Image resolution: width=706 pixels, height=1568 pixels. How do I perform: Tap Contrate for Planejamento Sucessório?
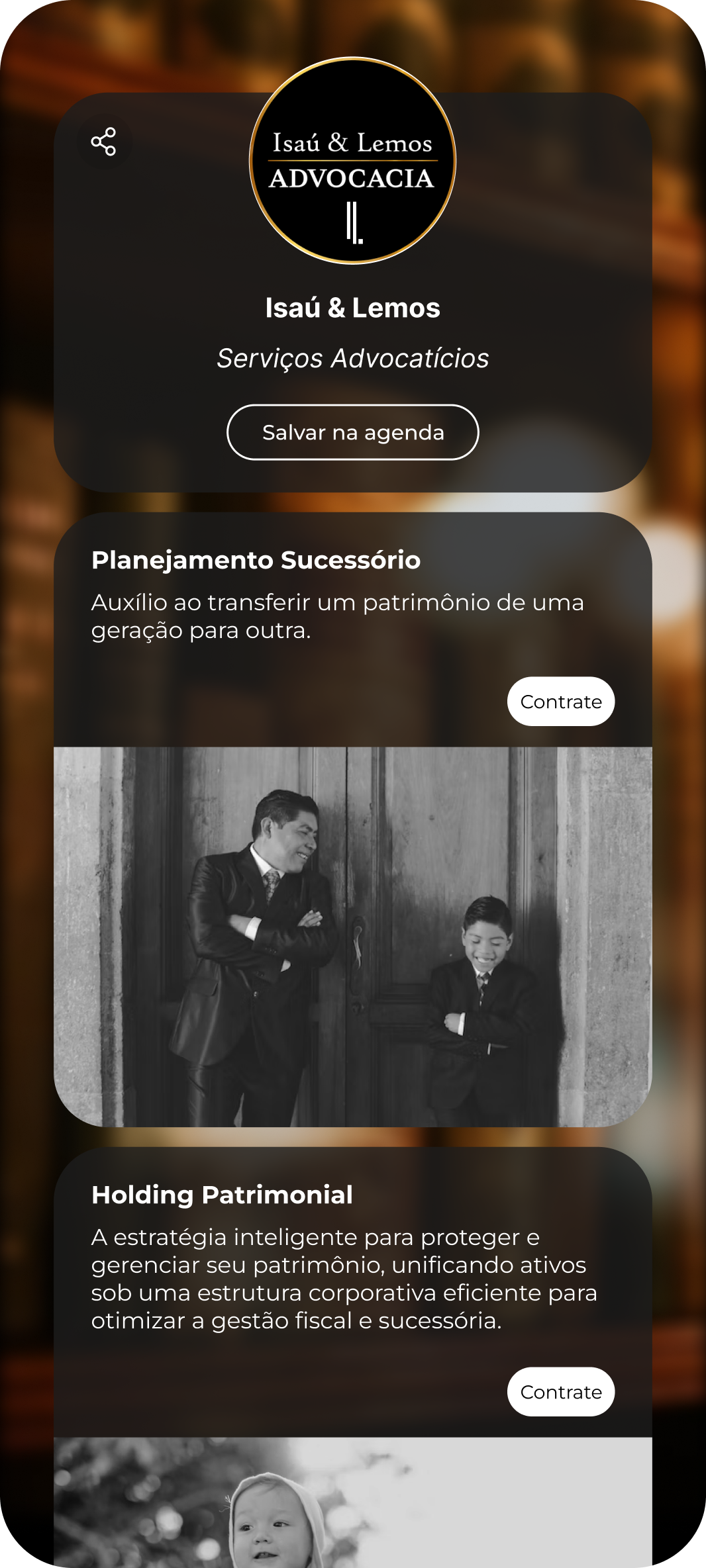pos(560,702)
